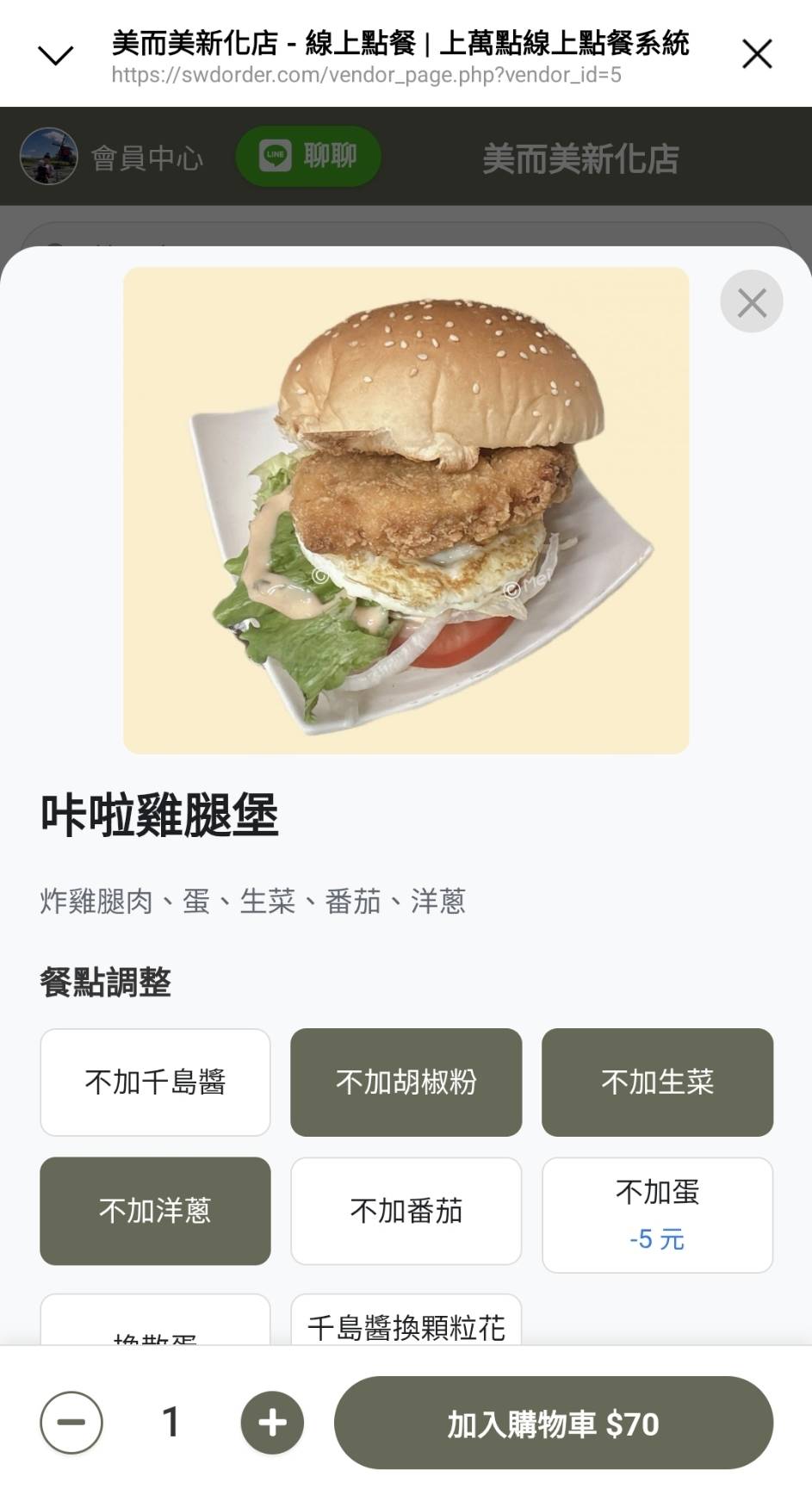Open the LINE 聊聊 chat
Screen dimensions: 812x1495
307,156
